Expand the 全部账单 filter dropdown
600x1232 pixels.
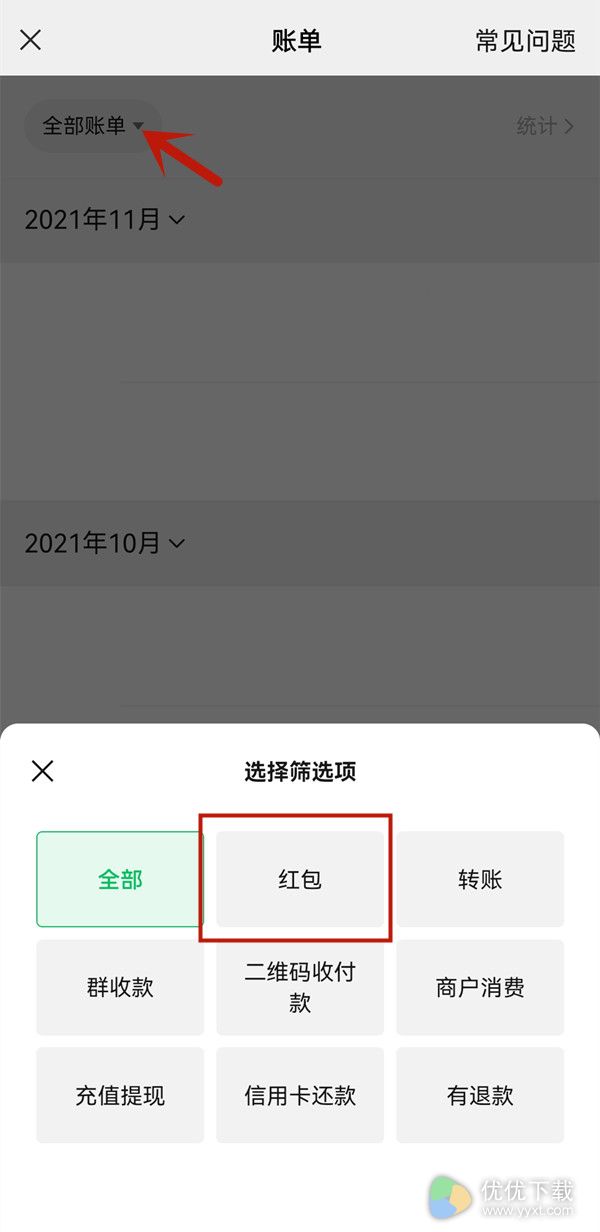click(93, 126)
